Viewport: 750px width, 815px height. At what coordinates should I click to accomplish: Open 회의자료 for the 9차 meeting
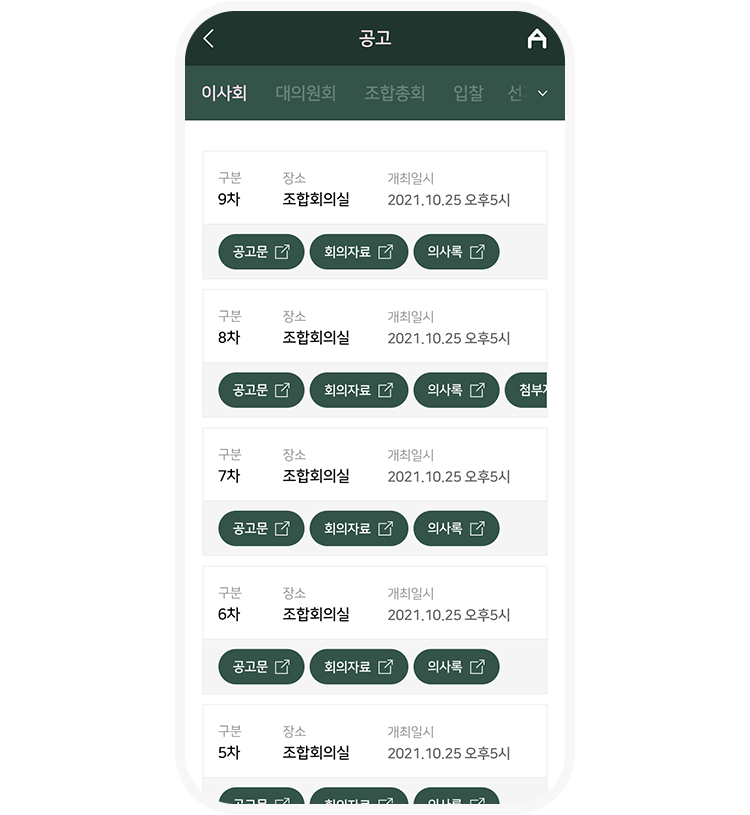click(358, 252)
